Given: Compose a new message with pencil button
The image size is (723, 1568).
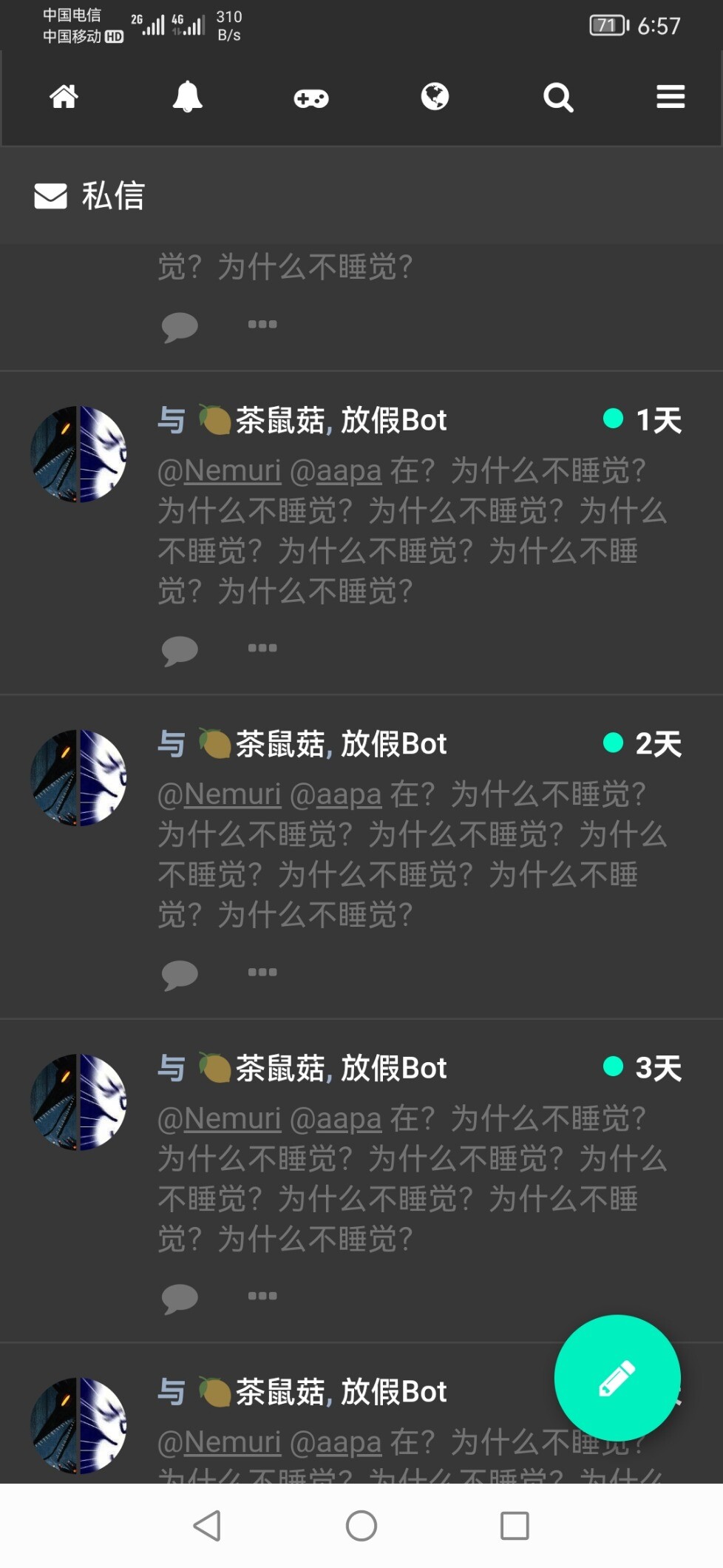Looking at the screenshot, I should click(x=617, y=1377).
